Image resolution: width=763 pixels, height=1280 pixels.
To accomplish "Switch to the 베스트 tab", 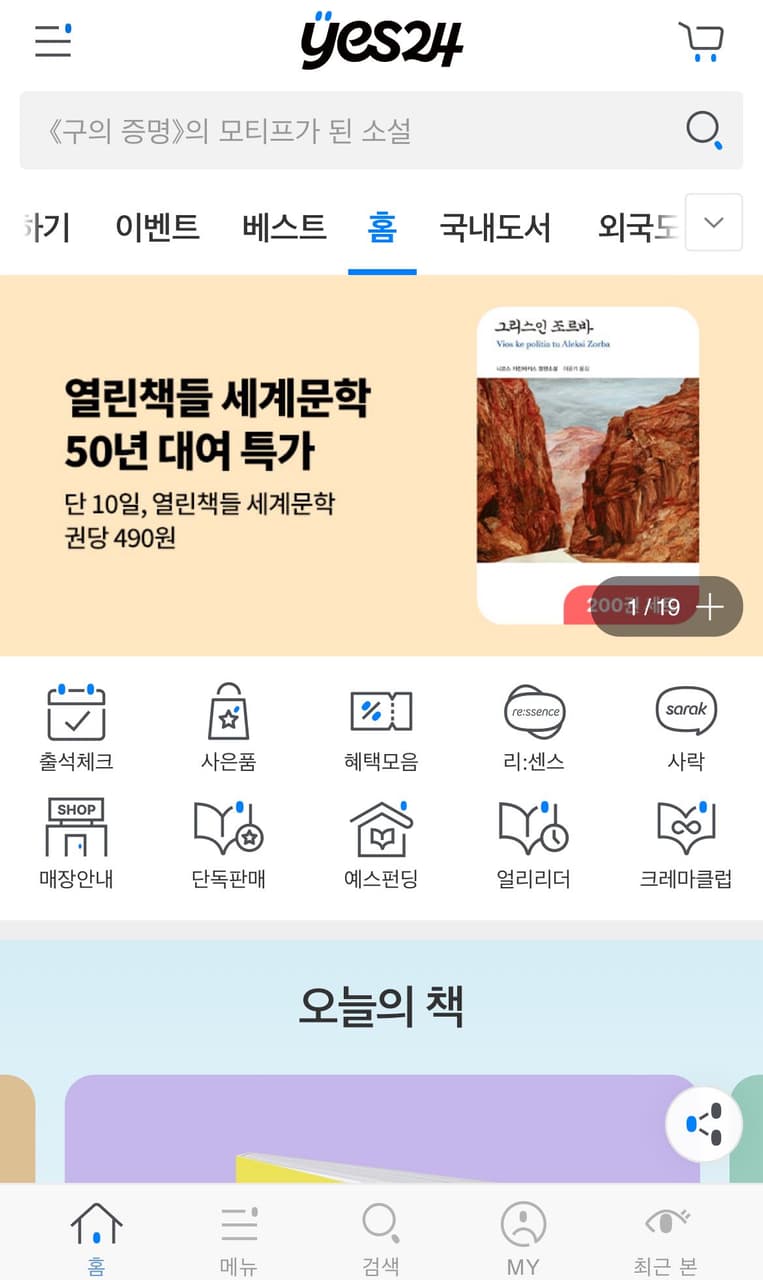I will (284, 227).
